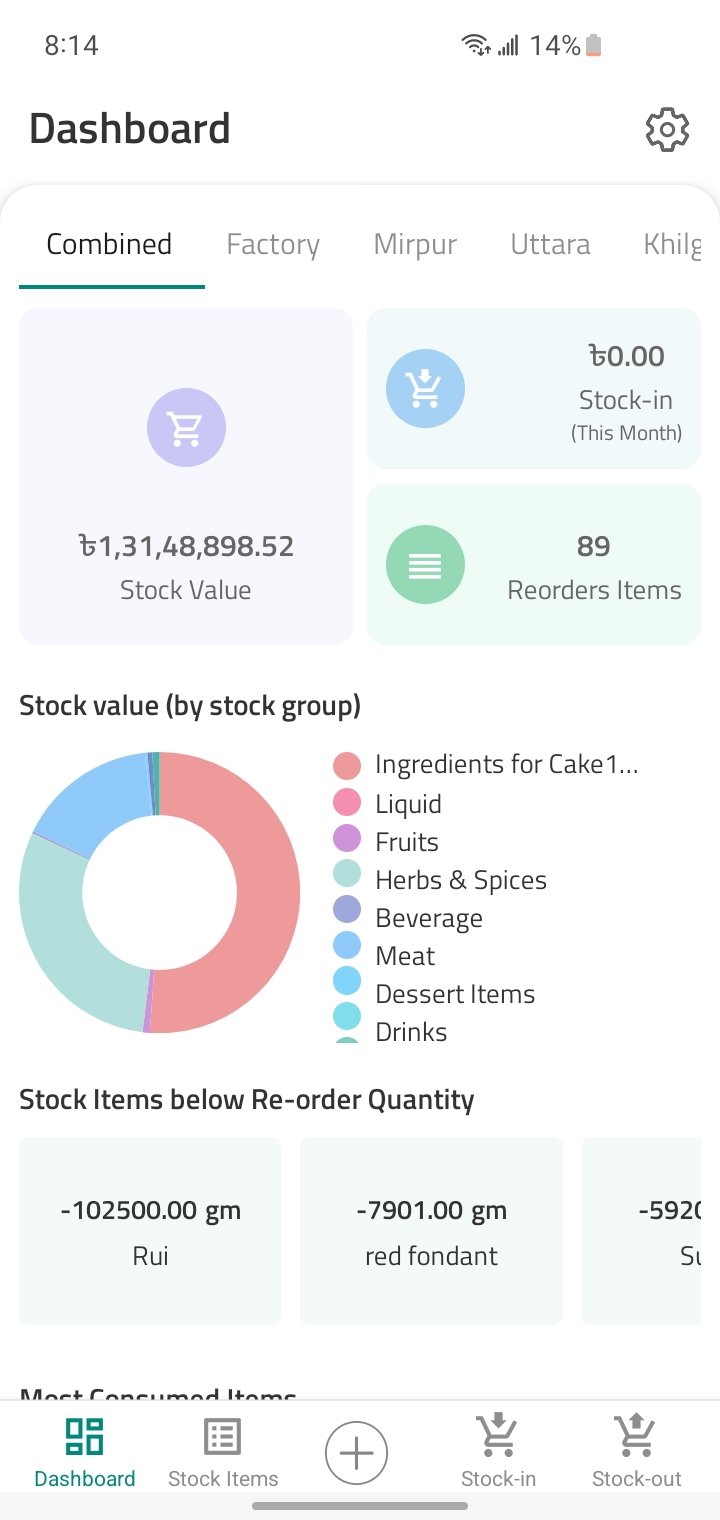
Task: Open the Reorders Items card
Action: click(x=533, y=565)
